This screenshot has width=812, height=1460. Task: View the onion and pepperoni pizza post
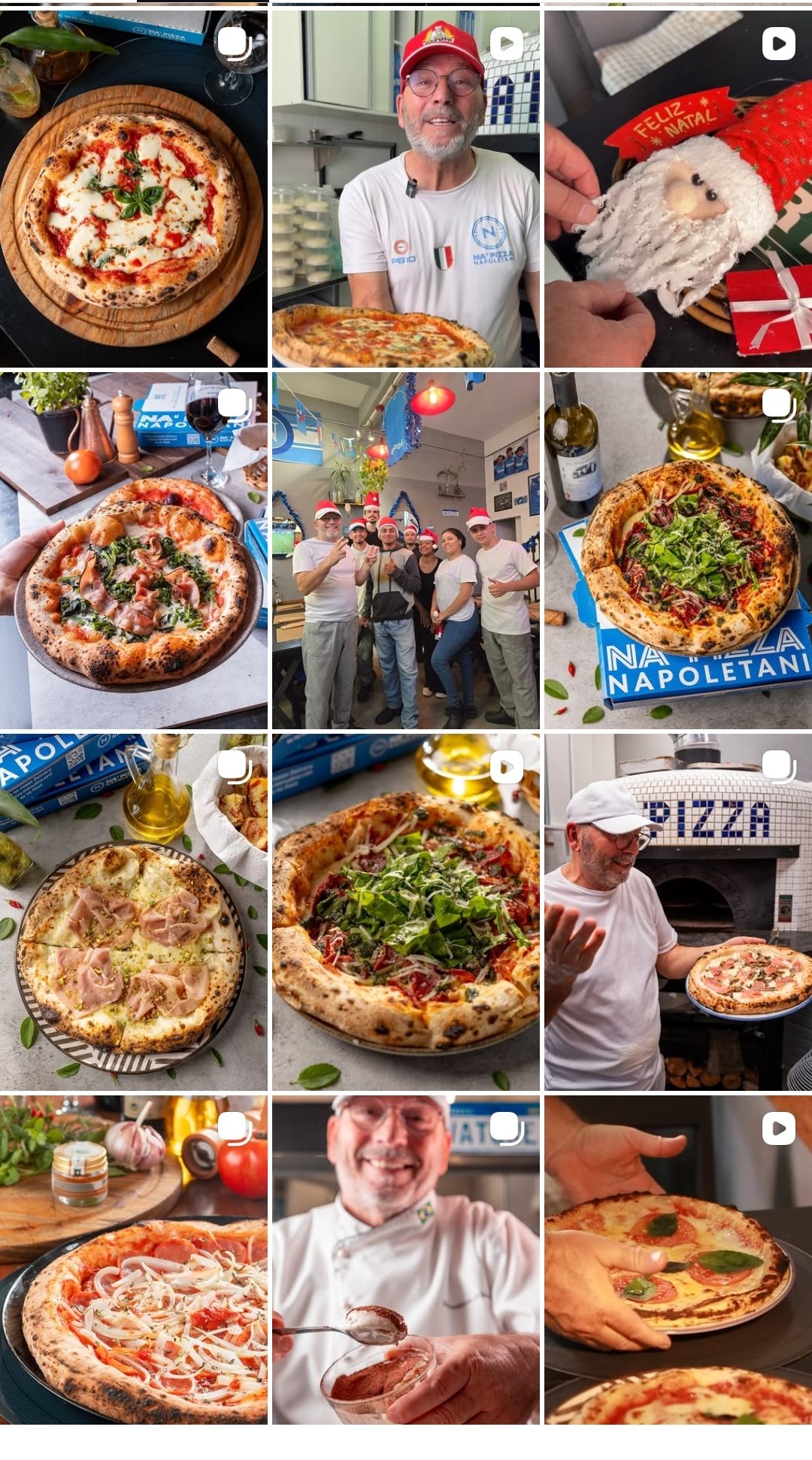pos(133,1259)
